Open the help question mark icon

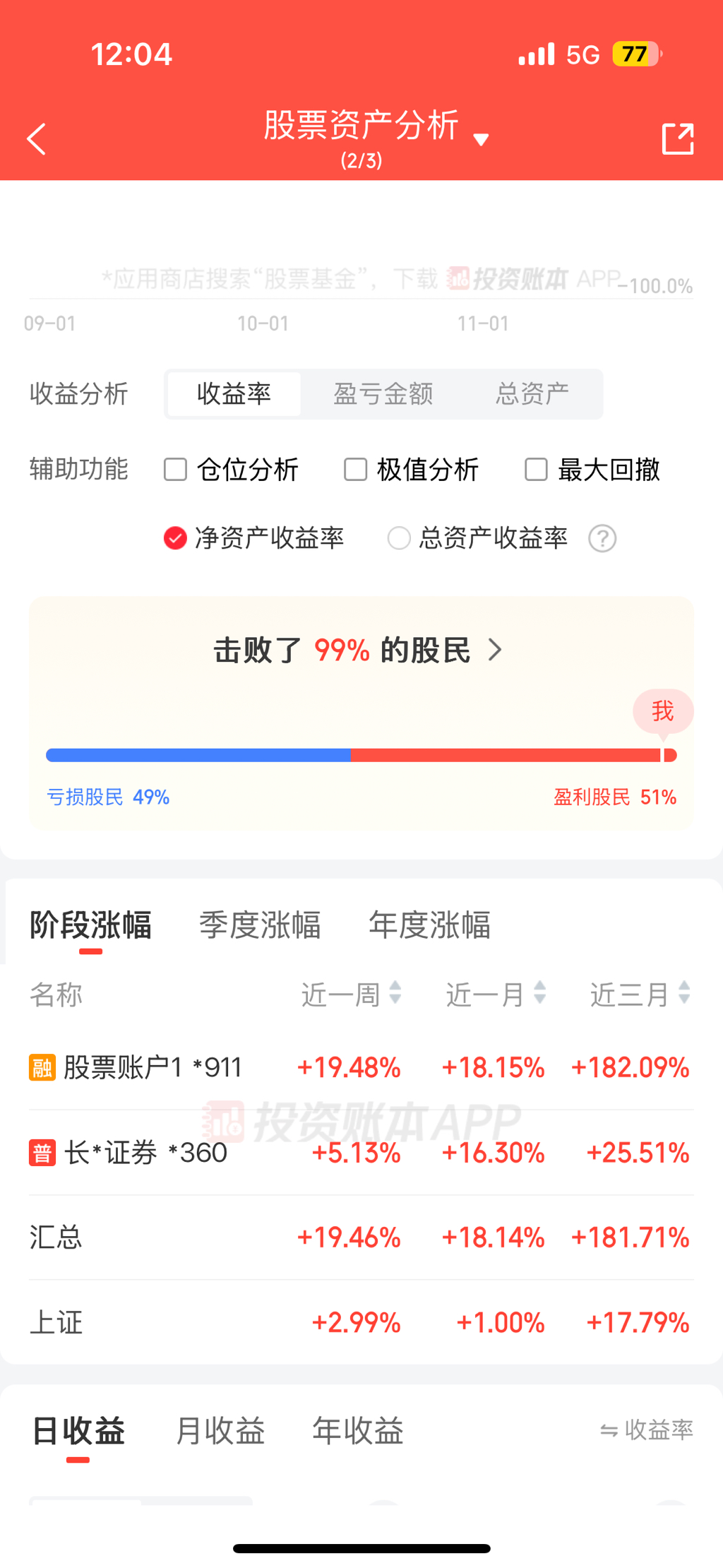602,538
